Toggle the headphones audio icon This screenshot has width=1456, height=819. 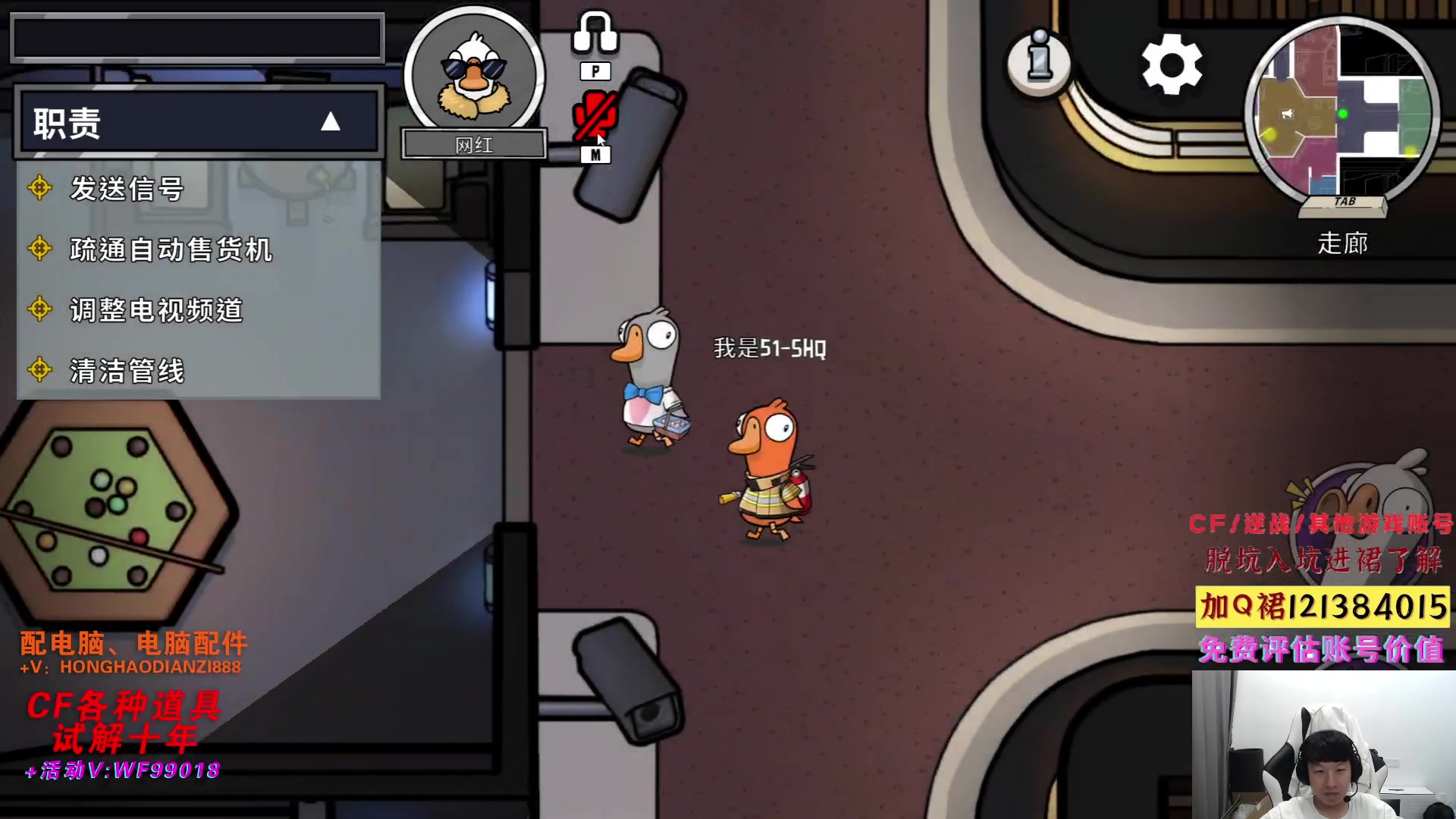coord(595,34)
